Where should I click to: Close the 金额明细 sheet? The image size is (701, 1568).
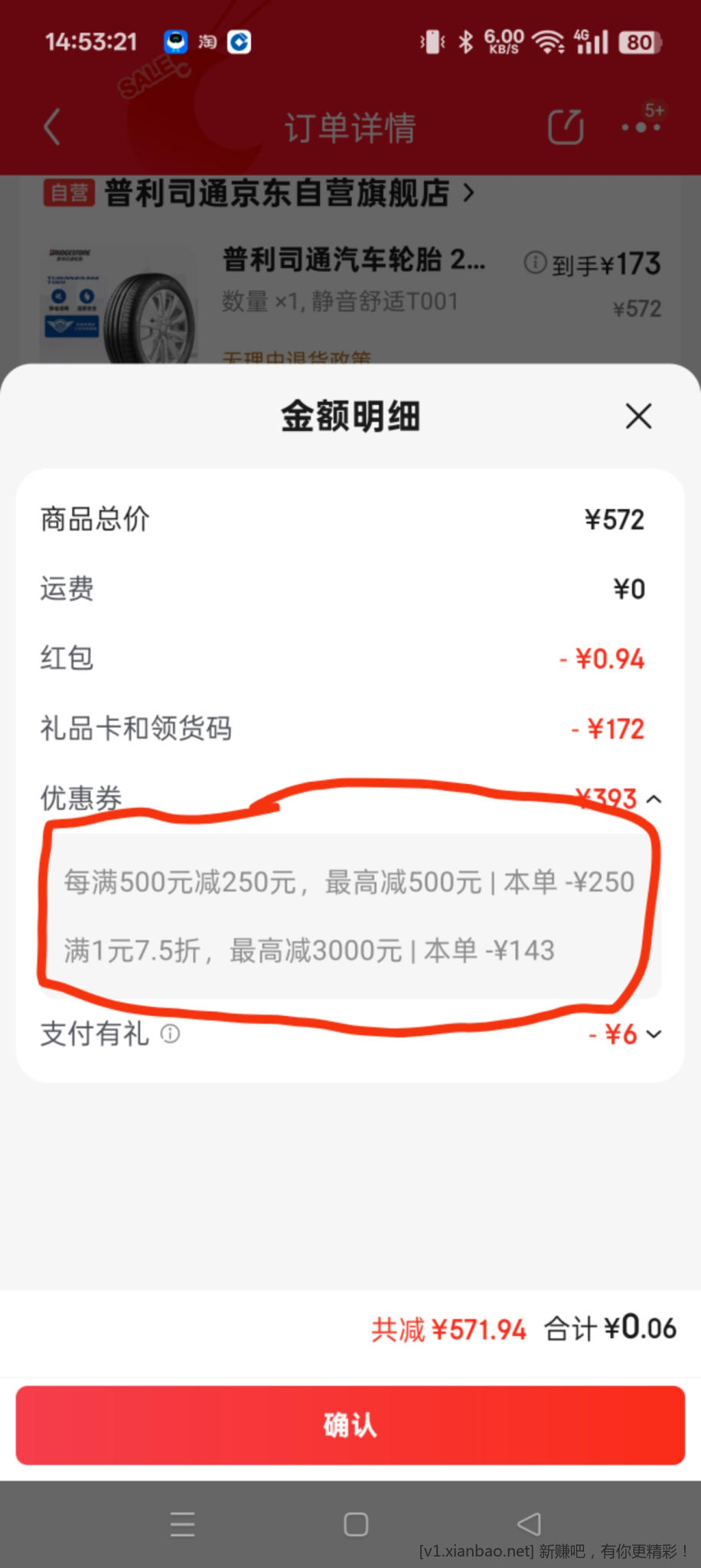[638, 416]
